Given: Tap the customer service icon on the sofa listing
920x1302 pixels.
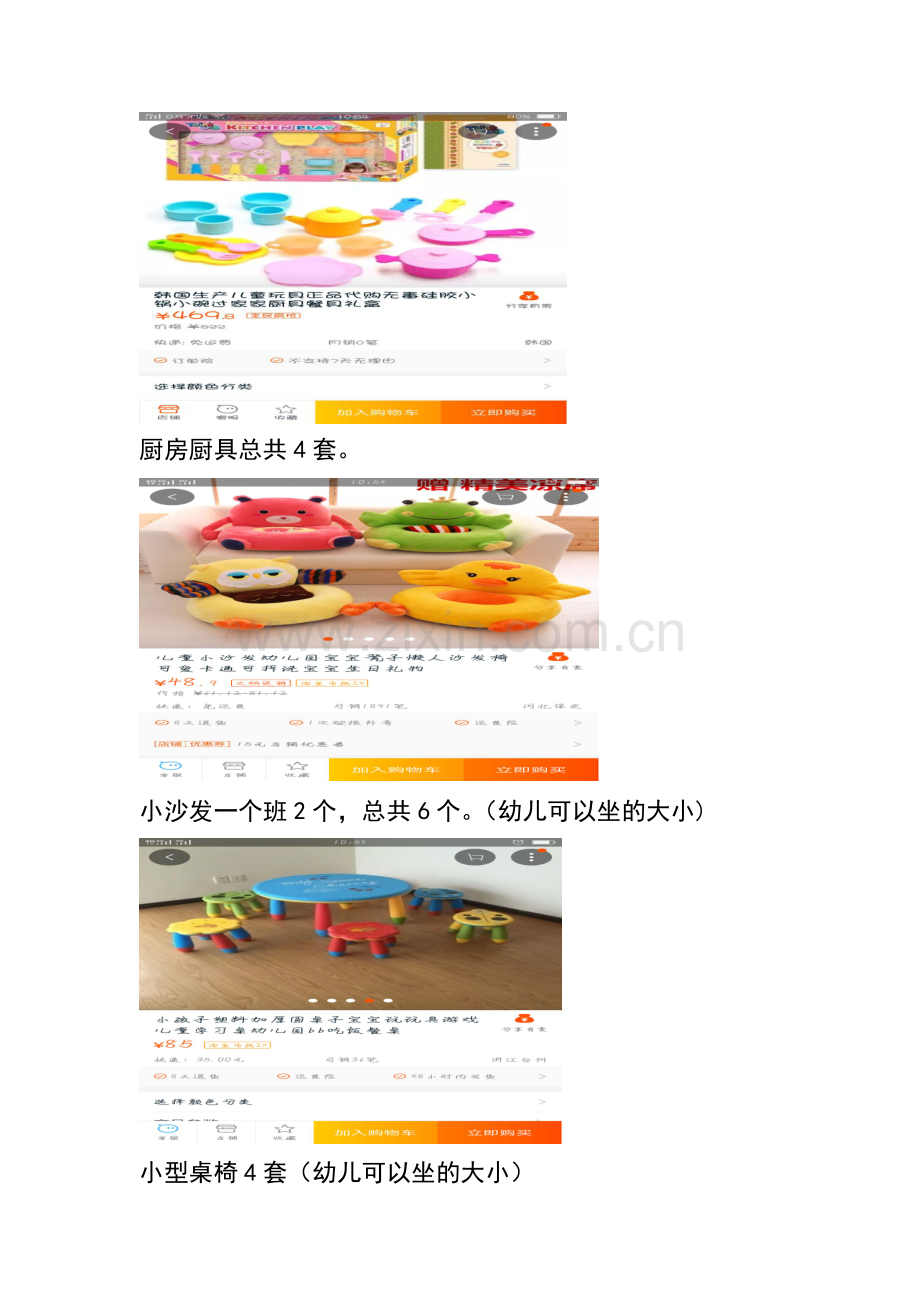Looking at the screenshot, I should (170, 768).
